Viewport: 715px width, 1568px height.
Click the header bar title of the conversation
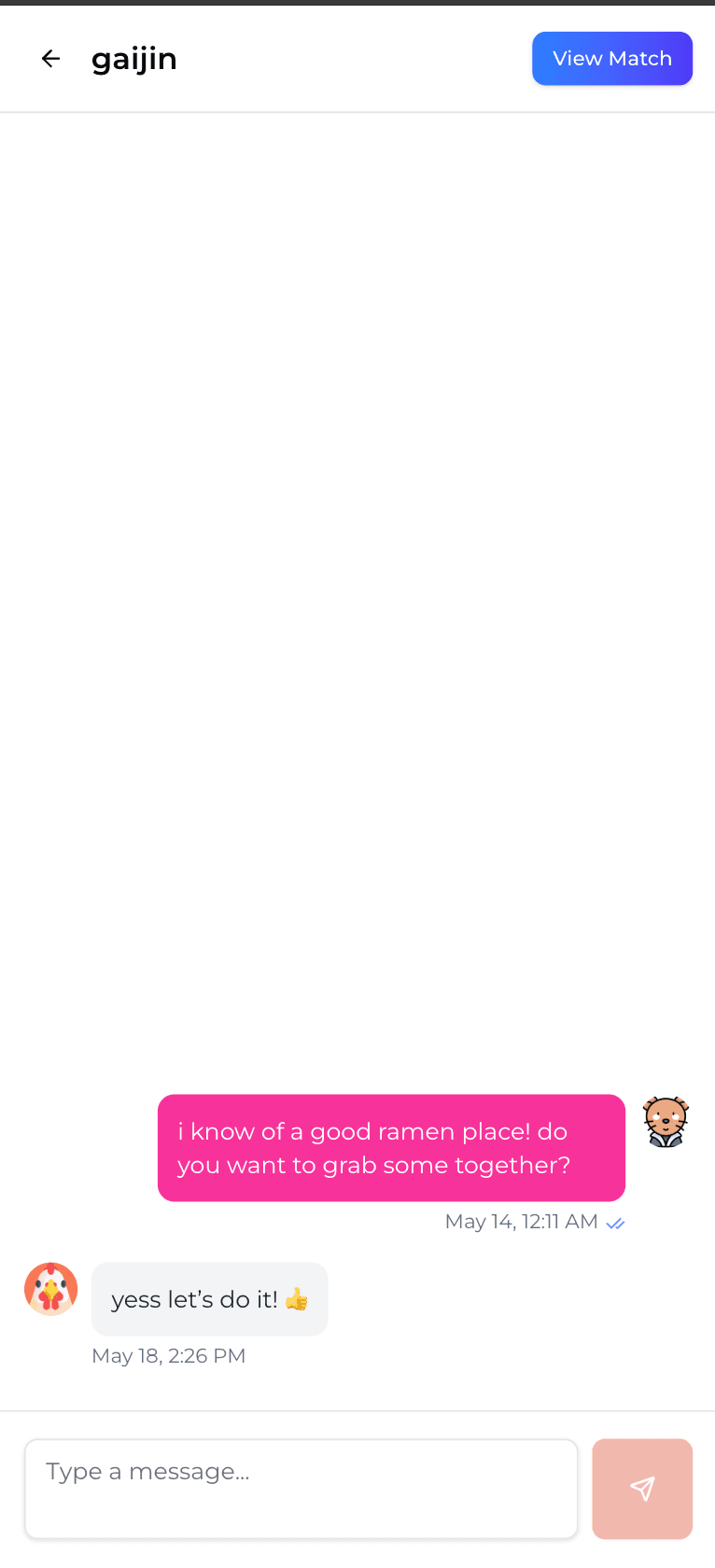(133, 58)
